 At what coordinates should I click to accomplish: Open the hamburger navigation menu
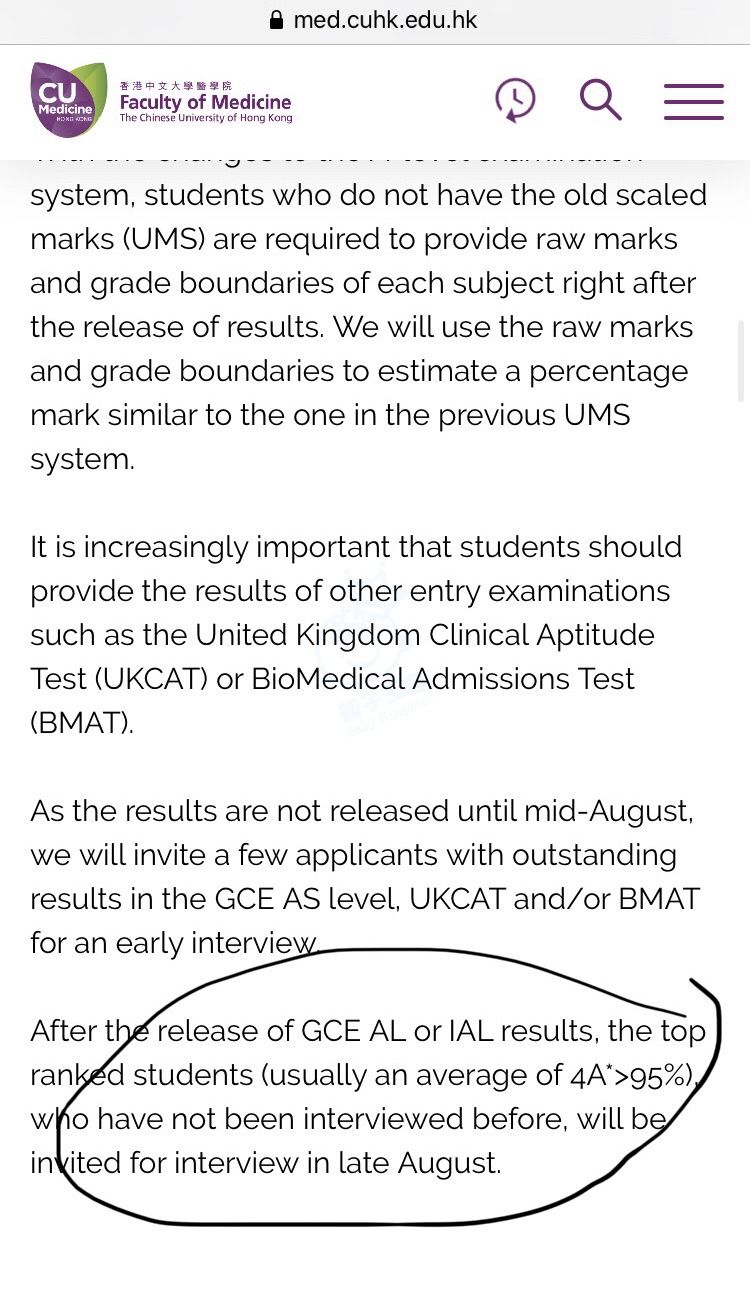point(693,101)
